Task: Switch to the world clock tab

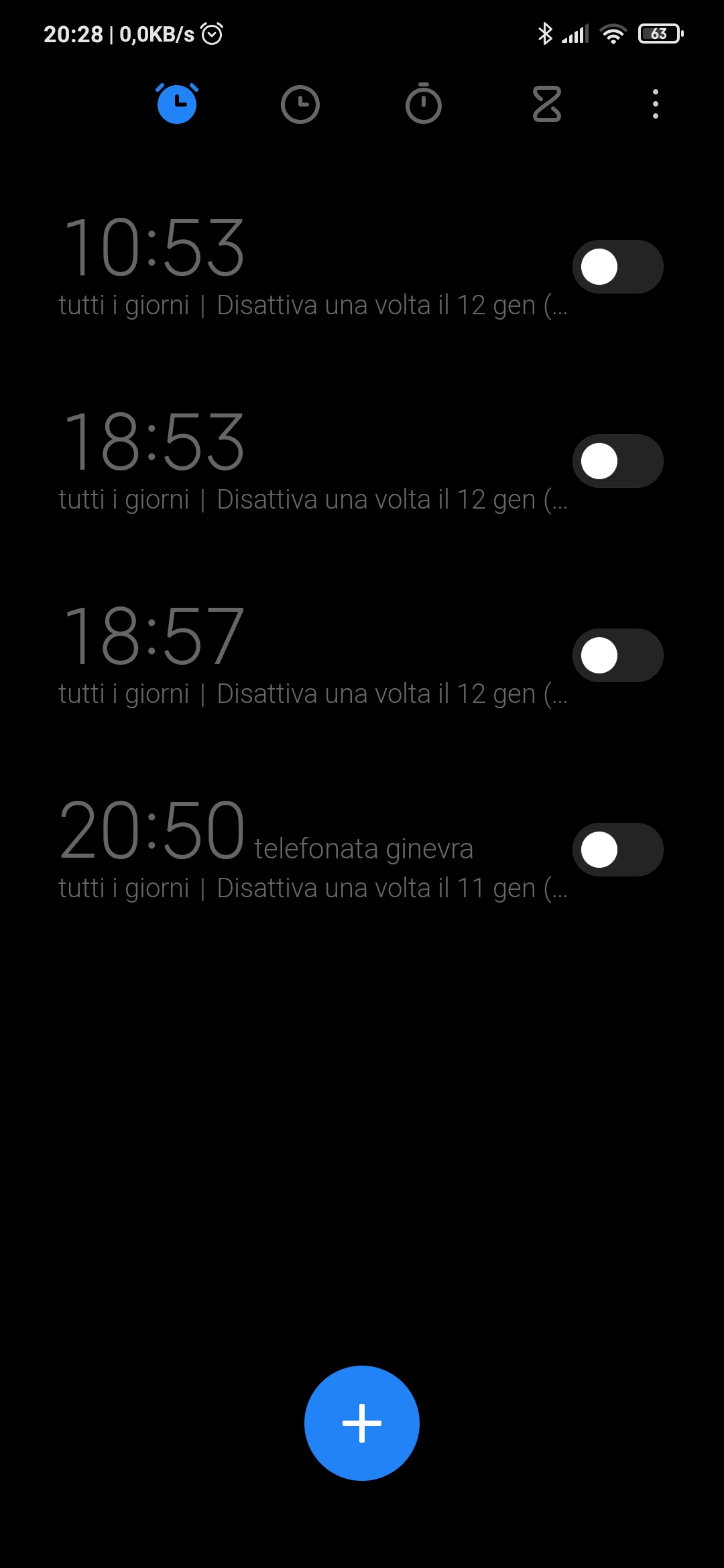Action: click(x=300, y=105)
